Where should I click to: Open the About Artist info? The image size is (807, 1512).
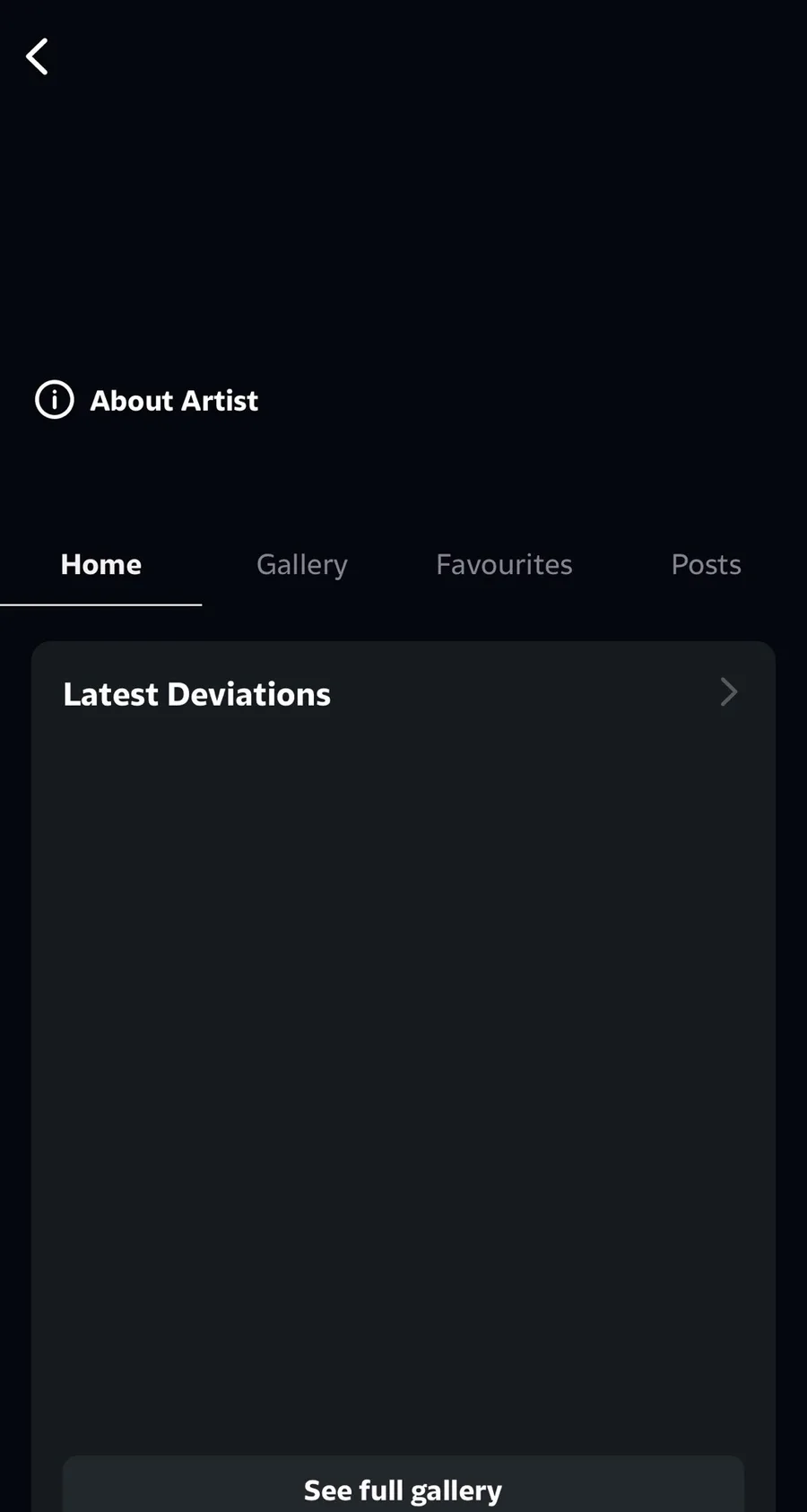147,400
